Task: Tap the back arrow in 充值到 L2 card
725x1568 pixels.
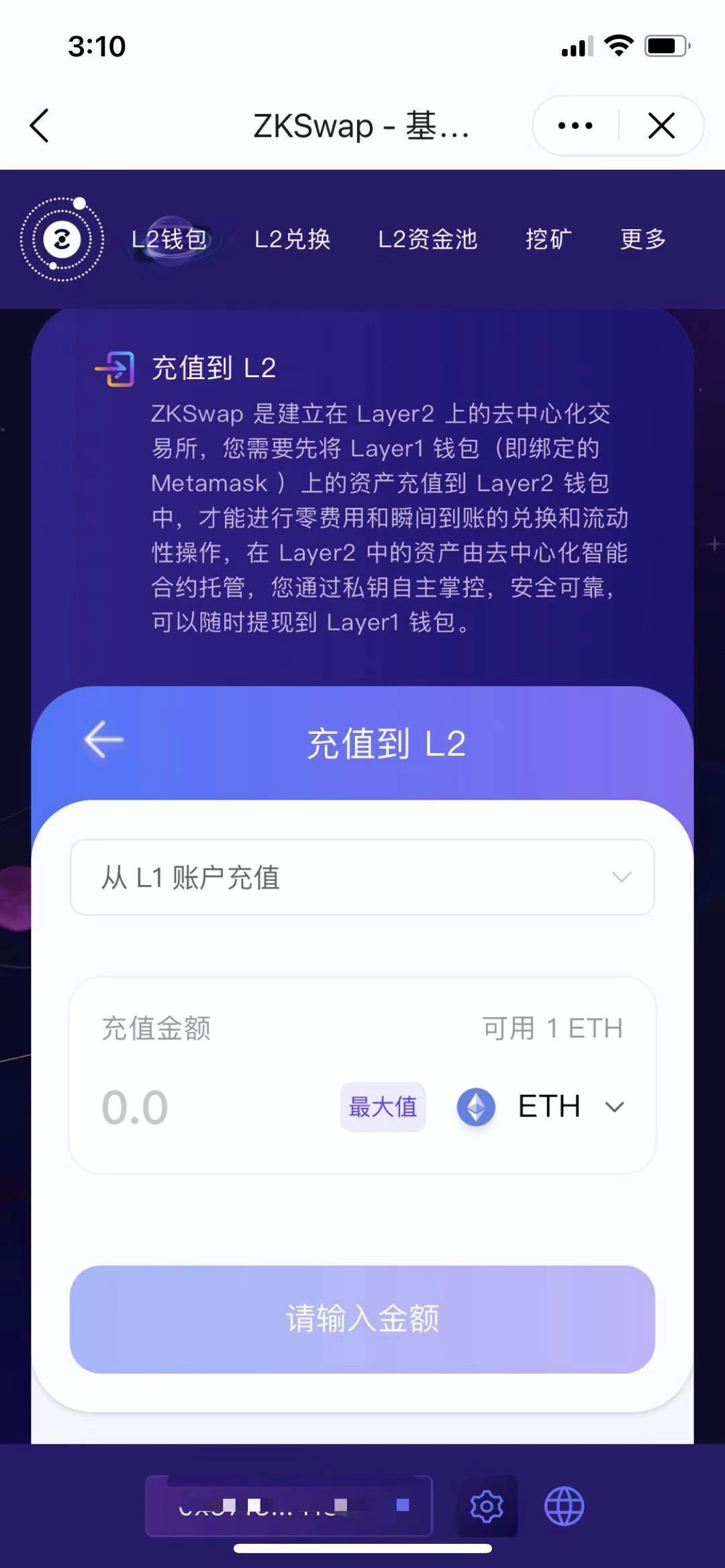Action: [104, 739]
